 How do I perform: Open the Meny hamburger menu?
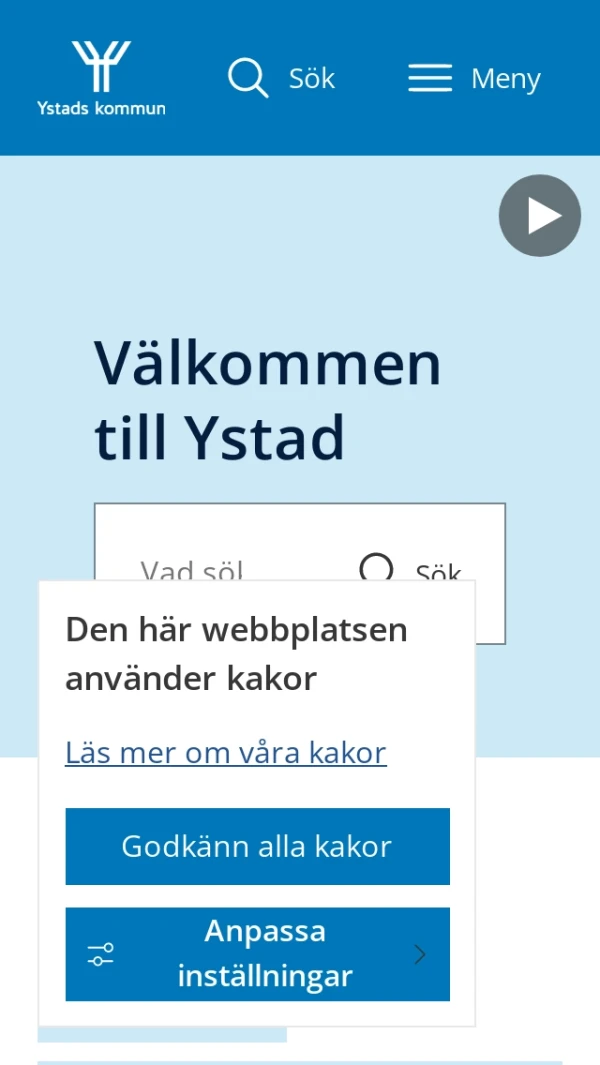click(474, 78)
